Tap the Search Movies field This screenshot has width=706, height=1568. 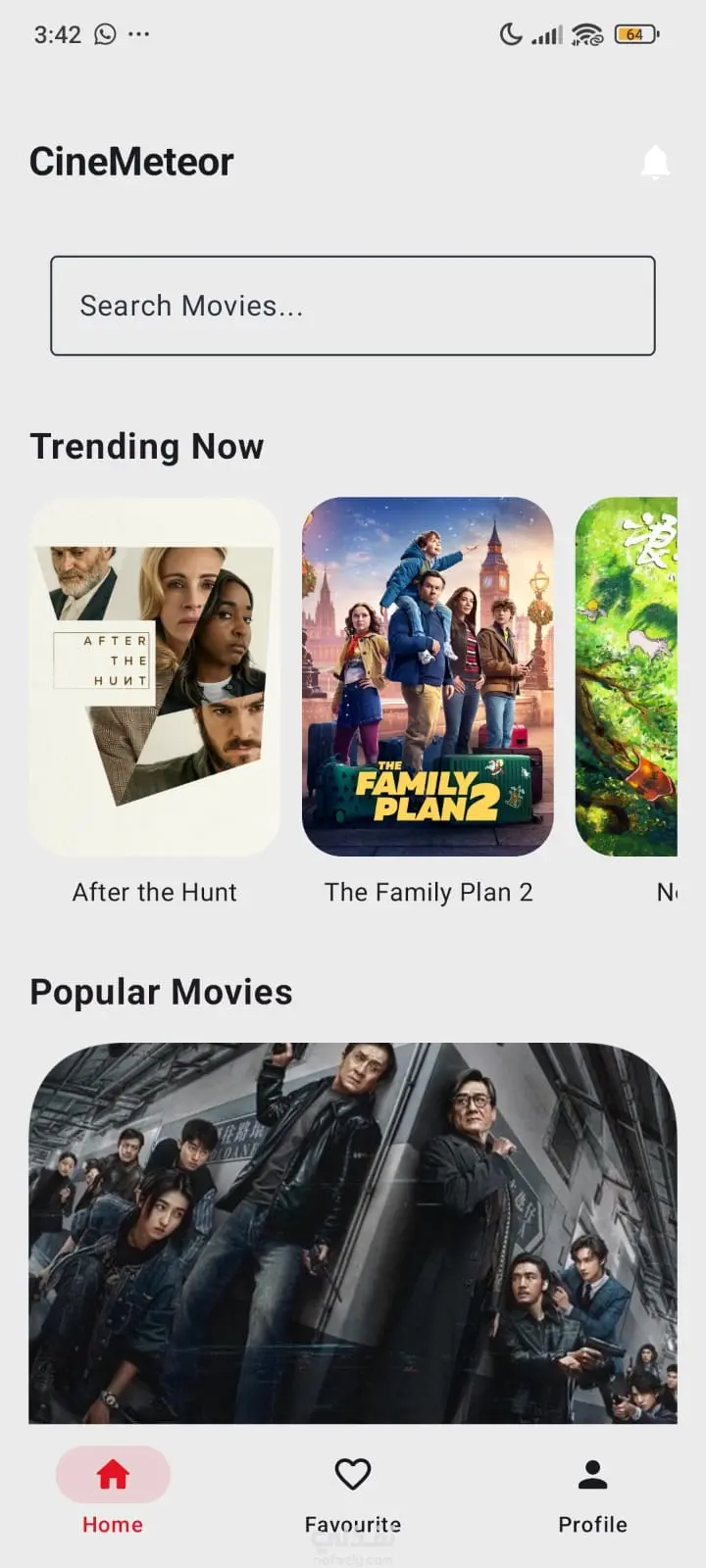(x=353, y=306)
